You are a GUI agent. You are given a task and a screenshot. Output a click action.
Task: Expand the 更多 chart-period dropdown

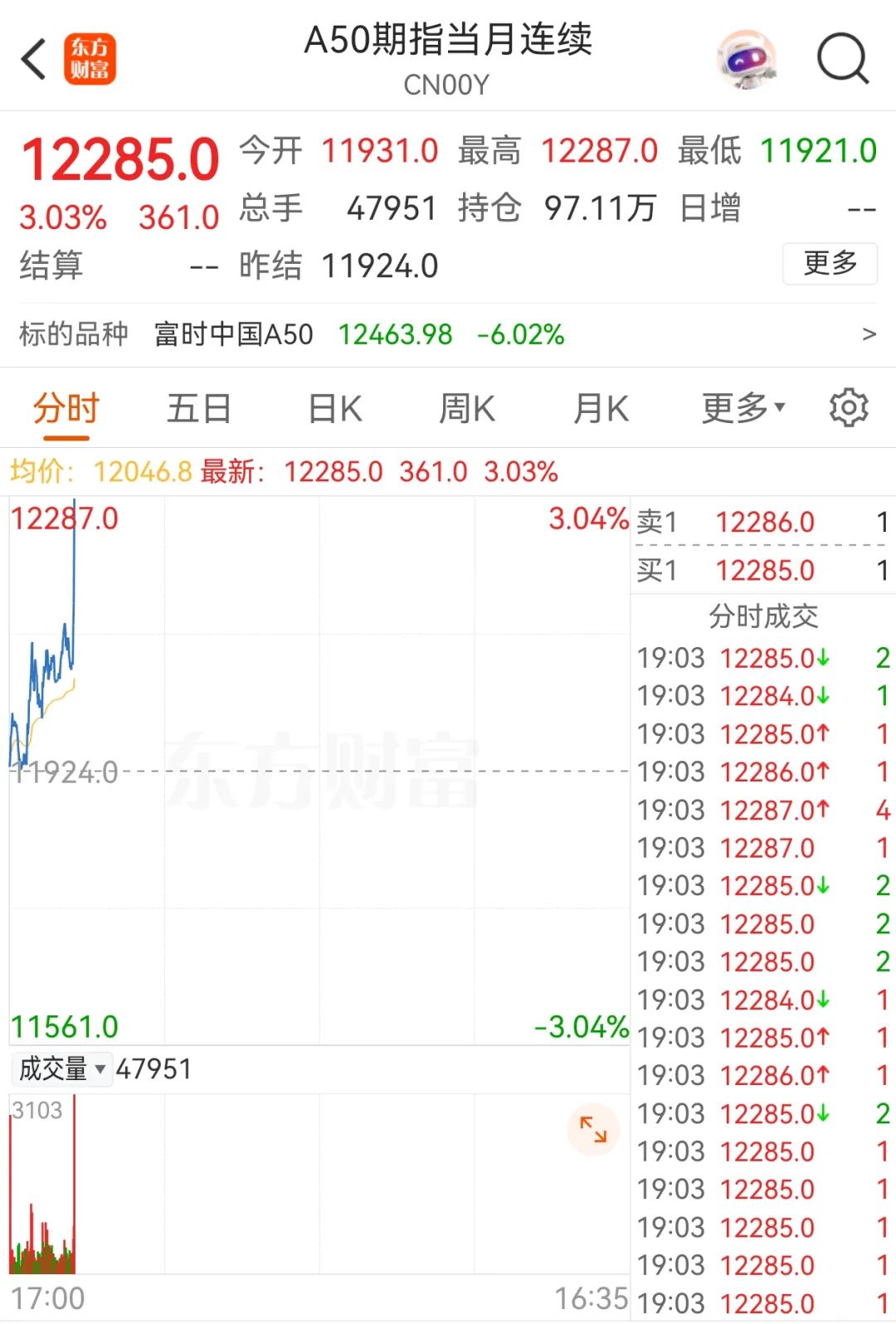[741, 407]
